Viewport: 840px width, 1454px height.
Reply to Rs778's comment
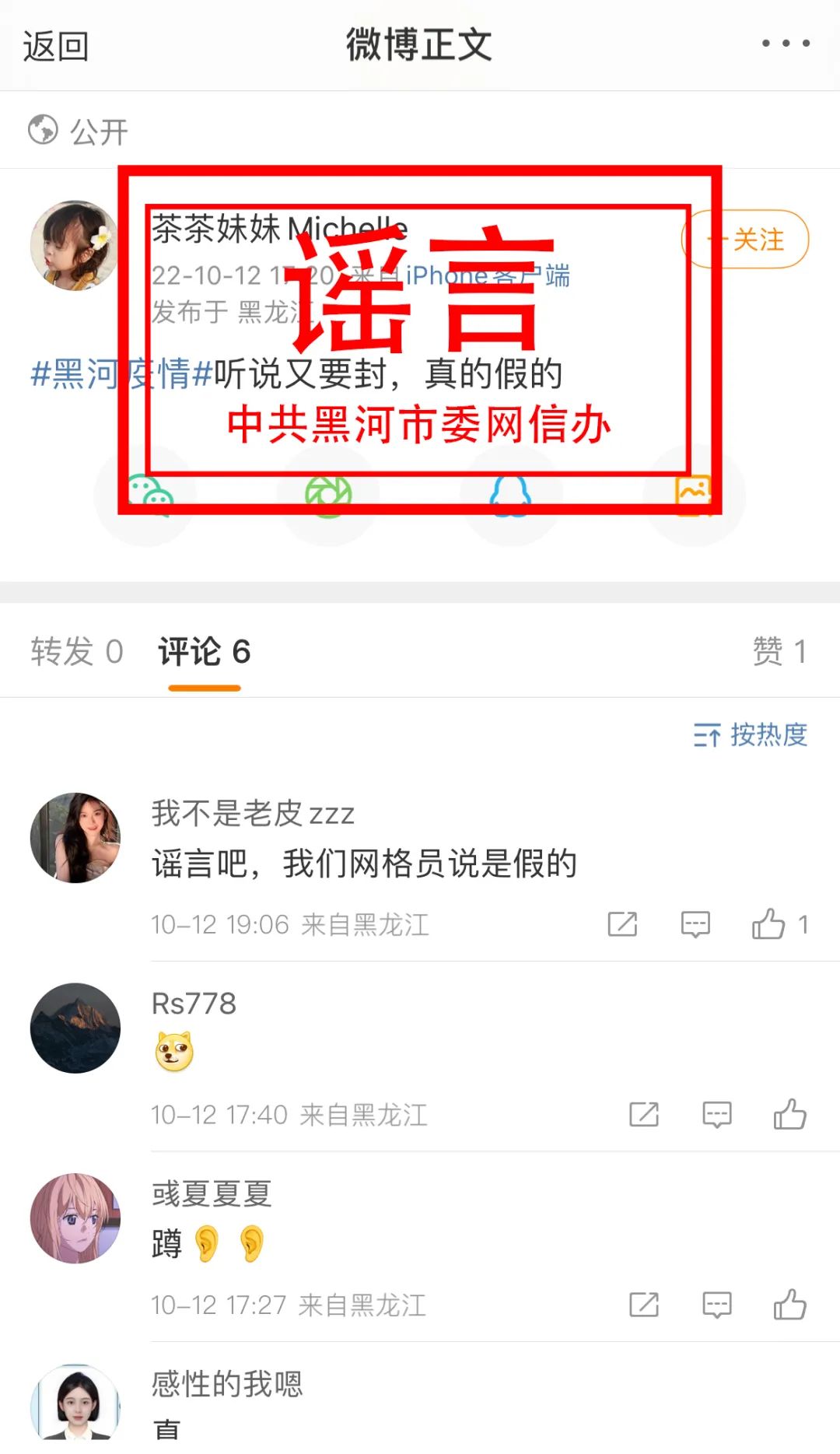tap(716, 1115)
